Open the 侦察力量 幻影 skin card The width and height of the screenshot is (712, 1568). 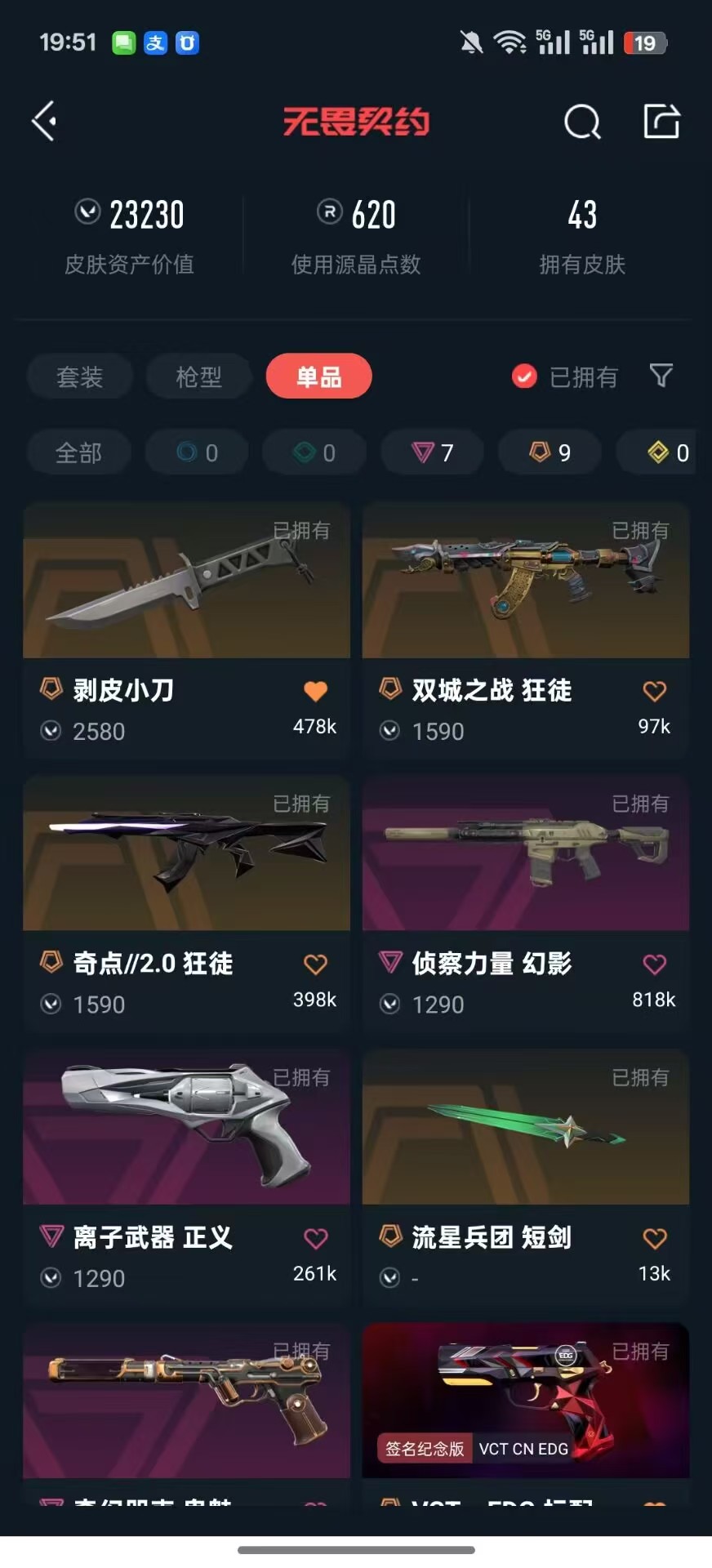pos(526,903)
